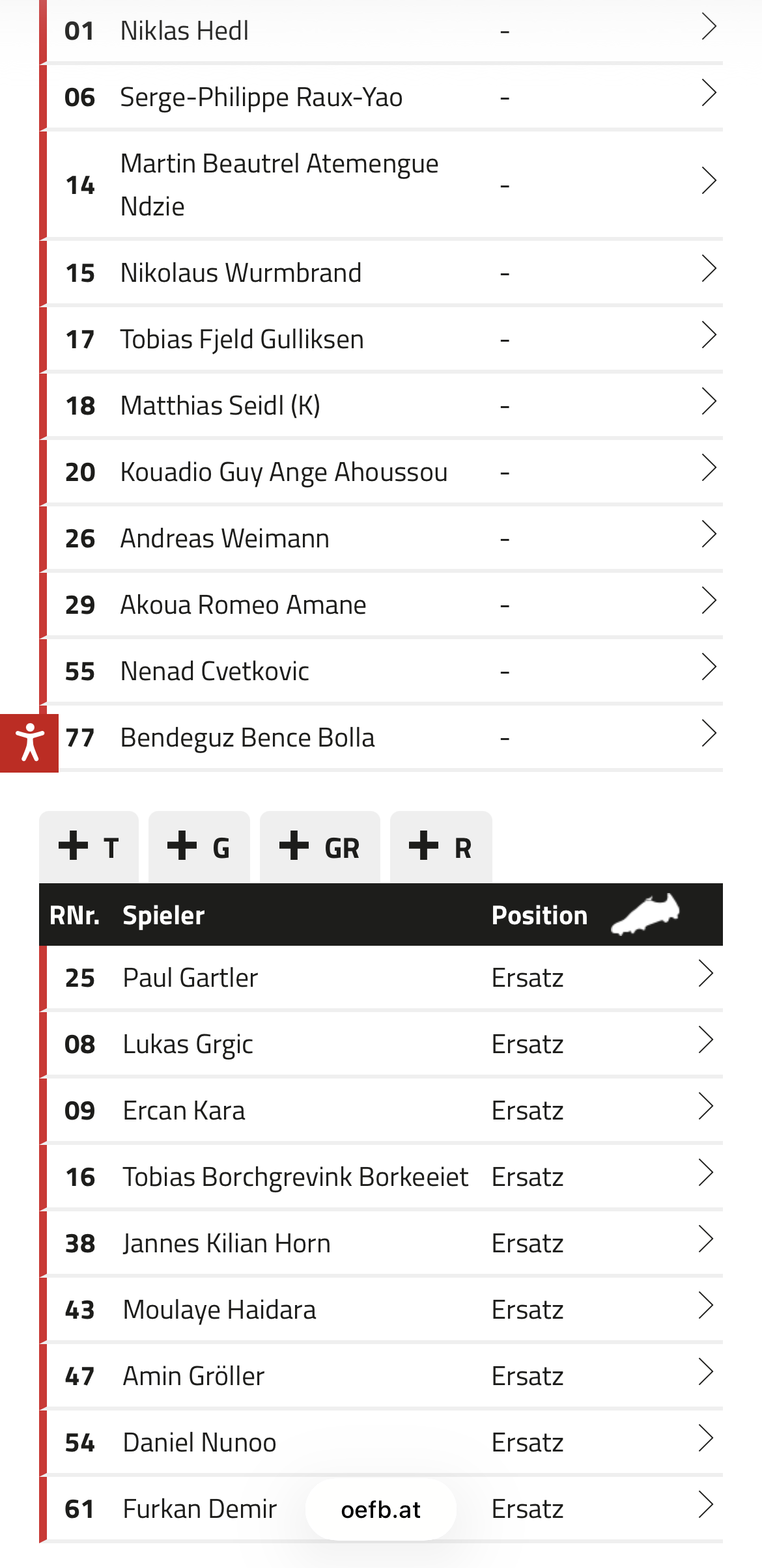Viewport: 762px width, 1568px height.
Task: View Martin Beautrel Atemengue Ndzie's profile
Action: coord(381,185)
